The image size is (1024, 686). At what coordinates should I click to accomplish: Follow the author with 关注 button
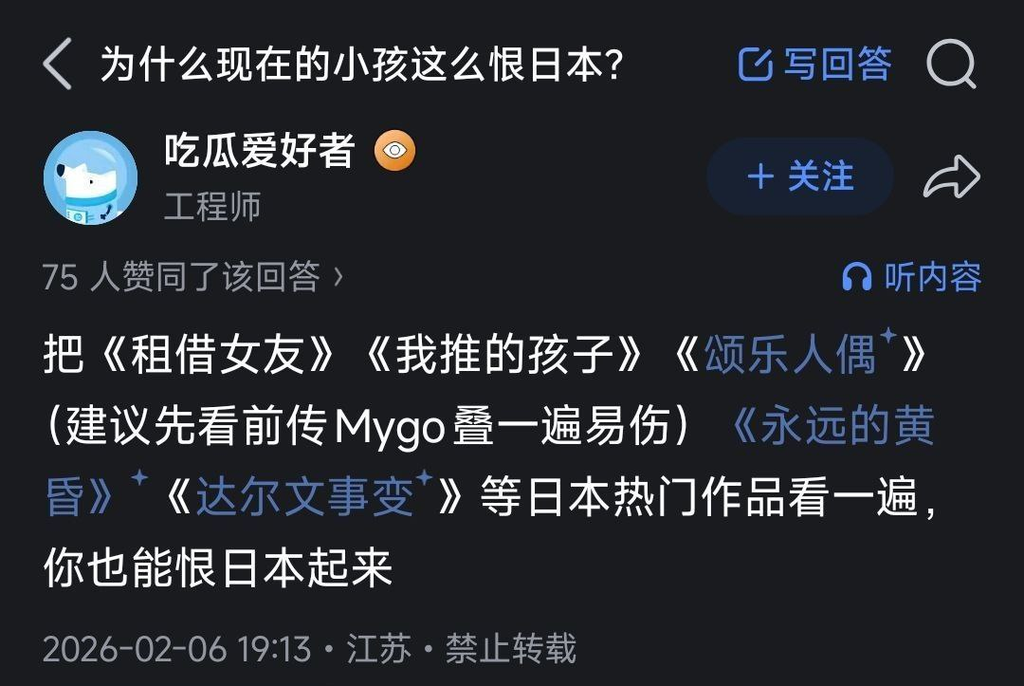pyautogui.click(x=800, y=177)
